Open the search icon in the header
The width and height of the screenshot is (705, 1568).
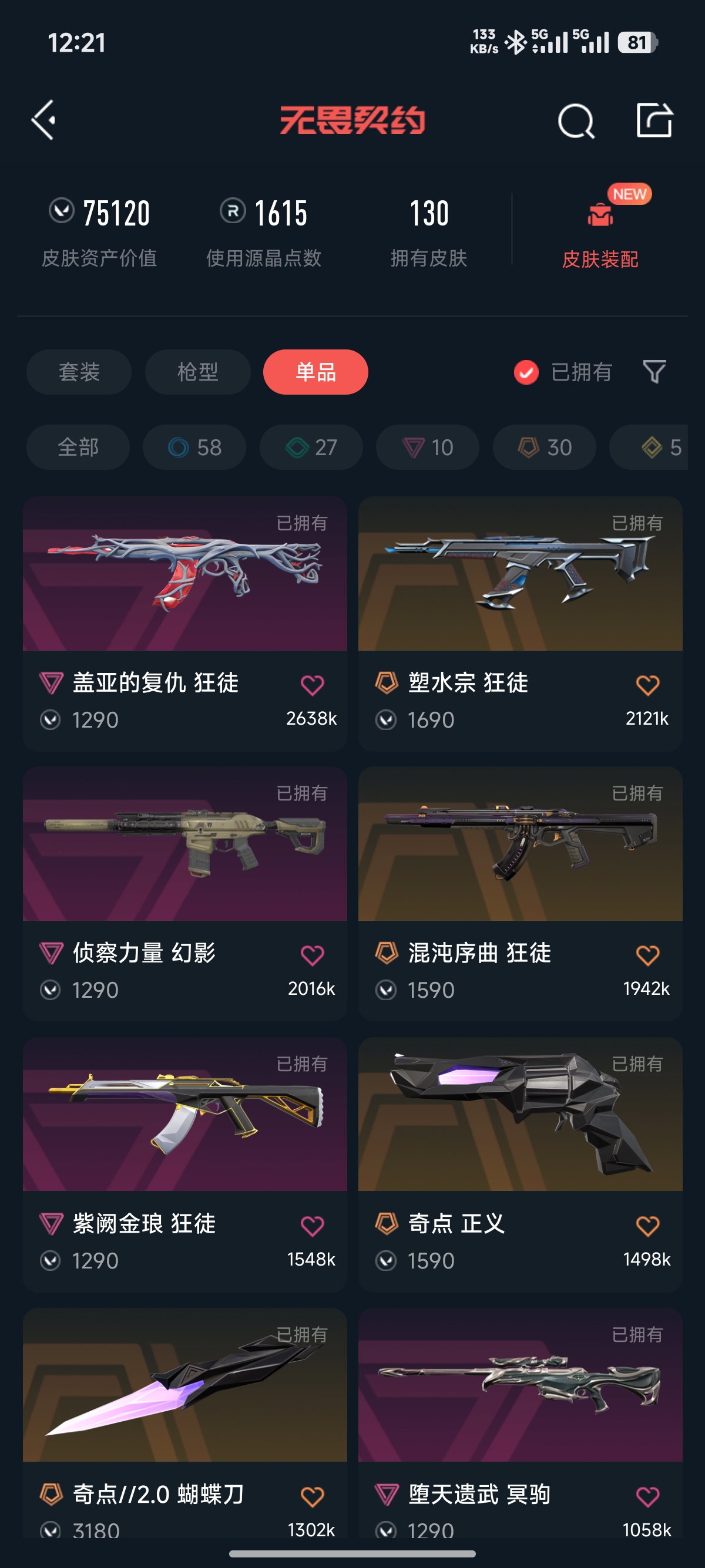point(575,121)
